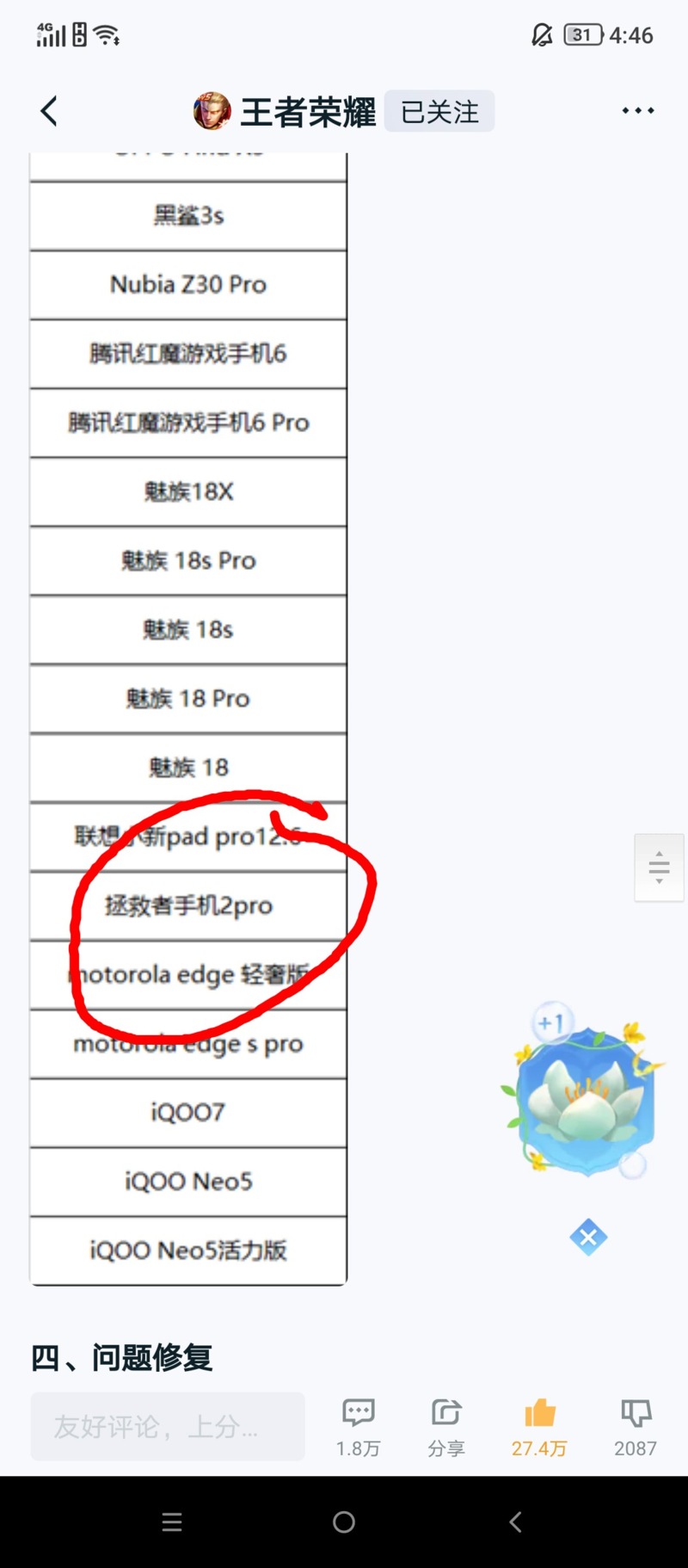Share this article via 分享
This screenshot has height=1568, width=688.
pyautogui.click(x=445, y=1427)
